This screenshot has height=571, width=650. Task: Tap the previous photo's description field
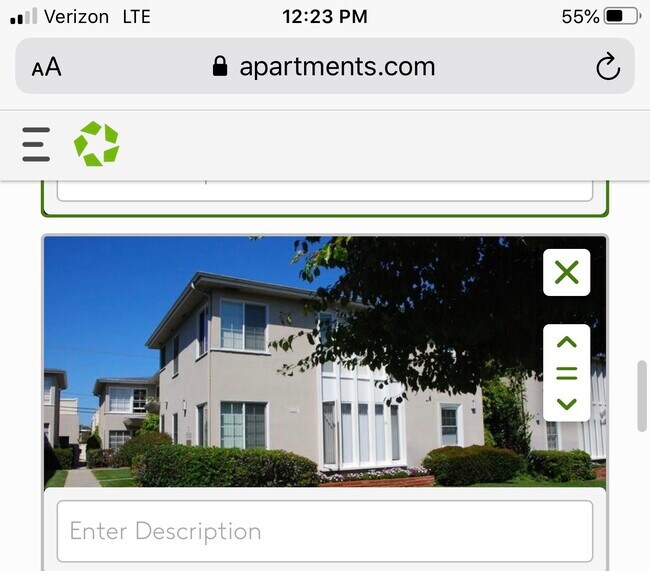324,189
